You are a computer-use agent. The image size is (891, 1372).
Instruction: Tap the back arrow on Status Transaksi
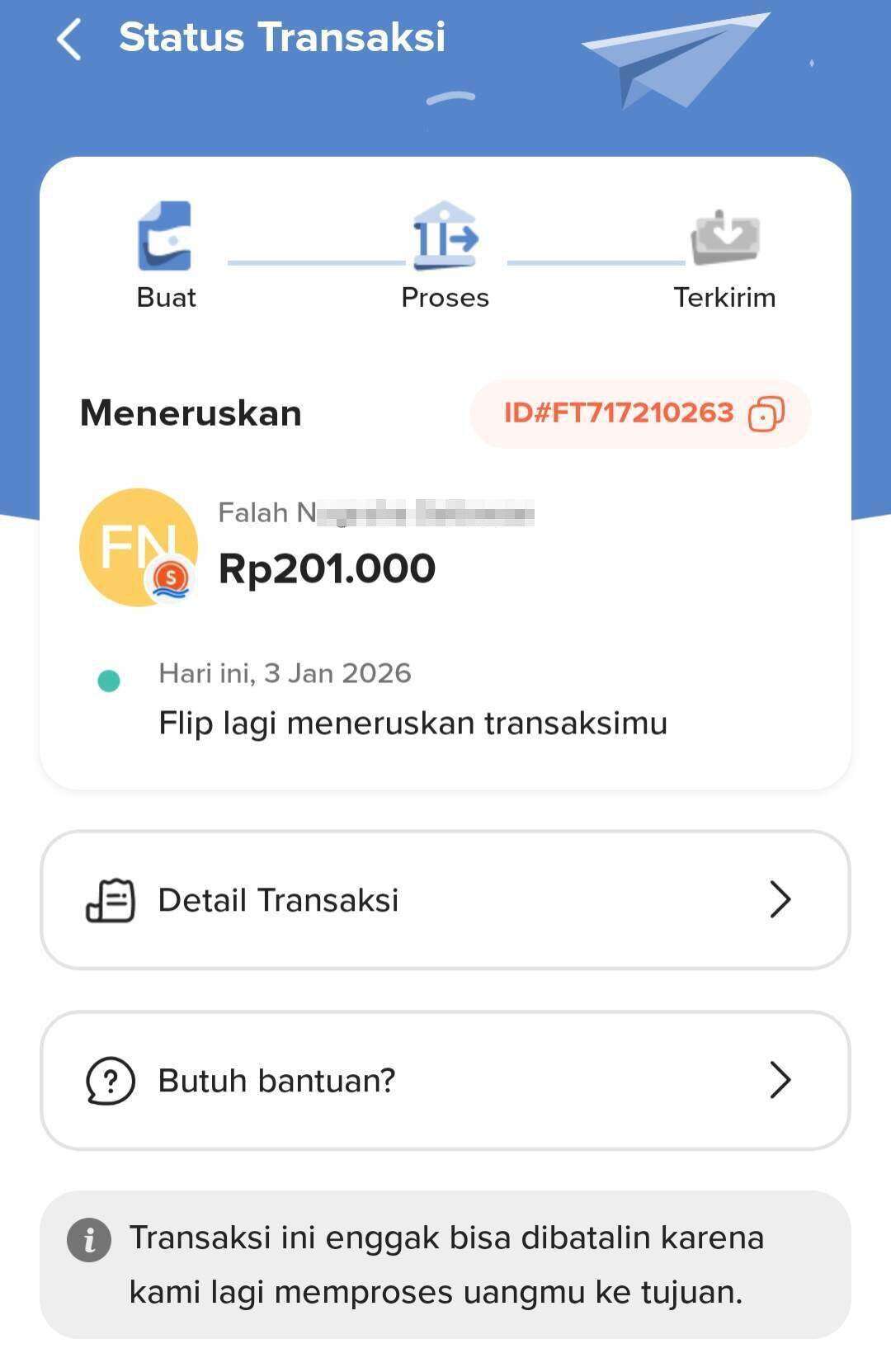pyautogui.click(x=69, y=38)
